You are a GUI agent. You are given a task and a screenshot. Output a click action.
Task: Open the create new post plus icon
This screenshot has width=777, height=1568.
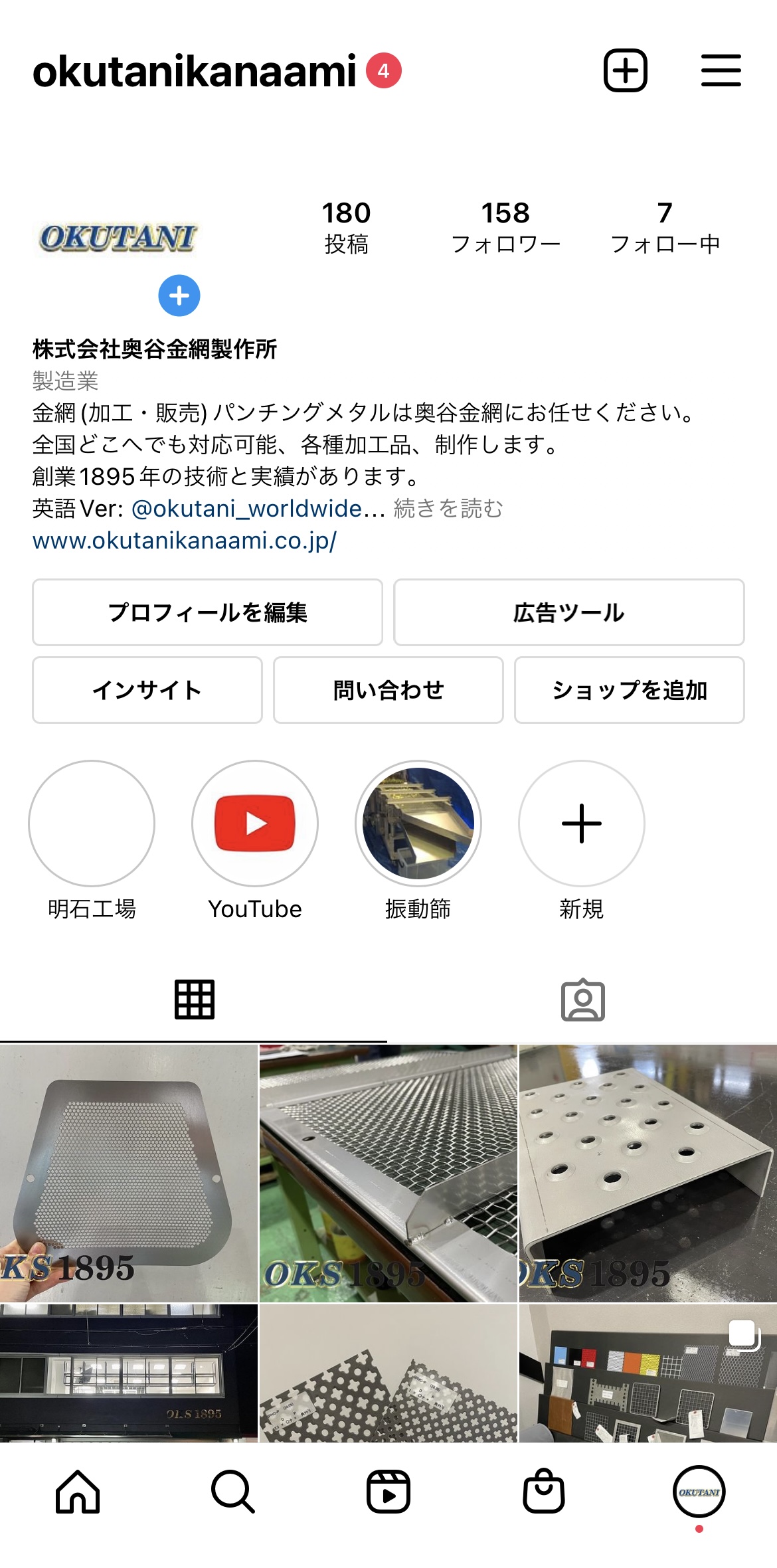click(625, 70)
